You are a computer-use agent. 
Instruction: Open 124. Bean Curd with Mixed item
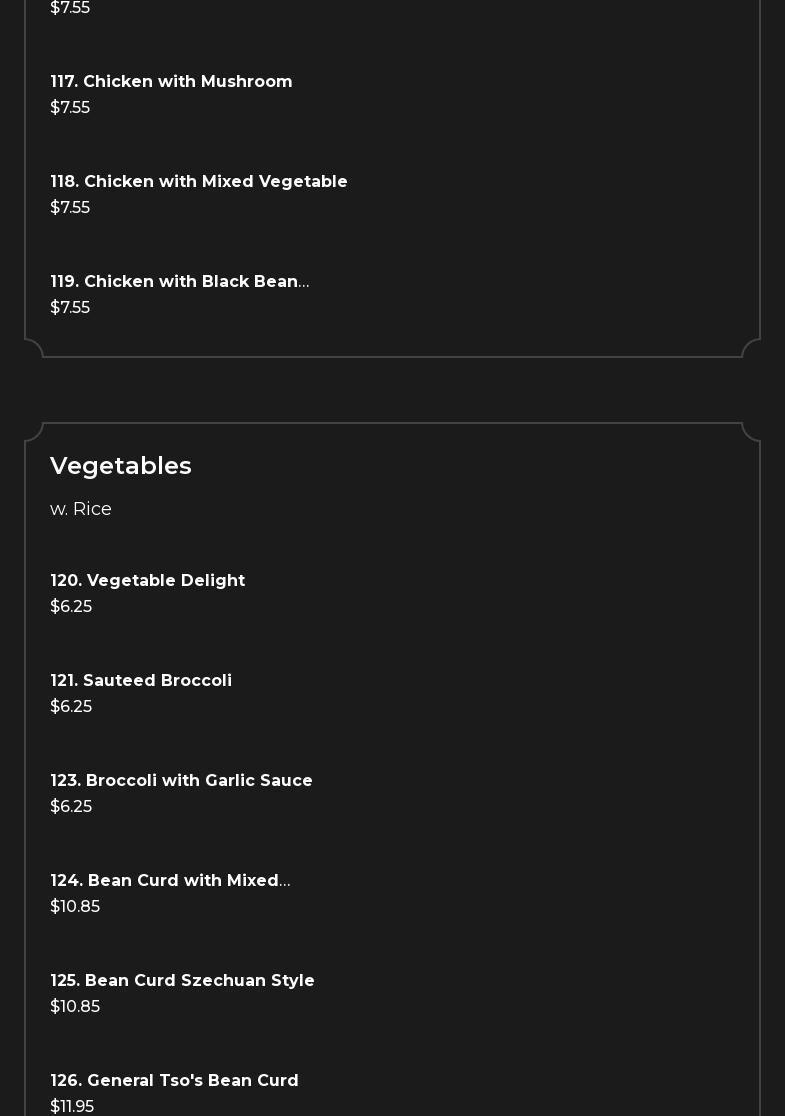(x=170, y=881)
